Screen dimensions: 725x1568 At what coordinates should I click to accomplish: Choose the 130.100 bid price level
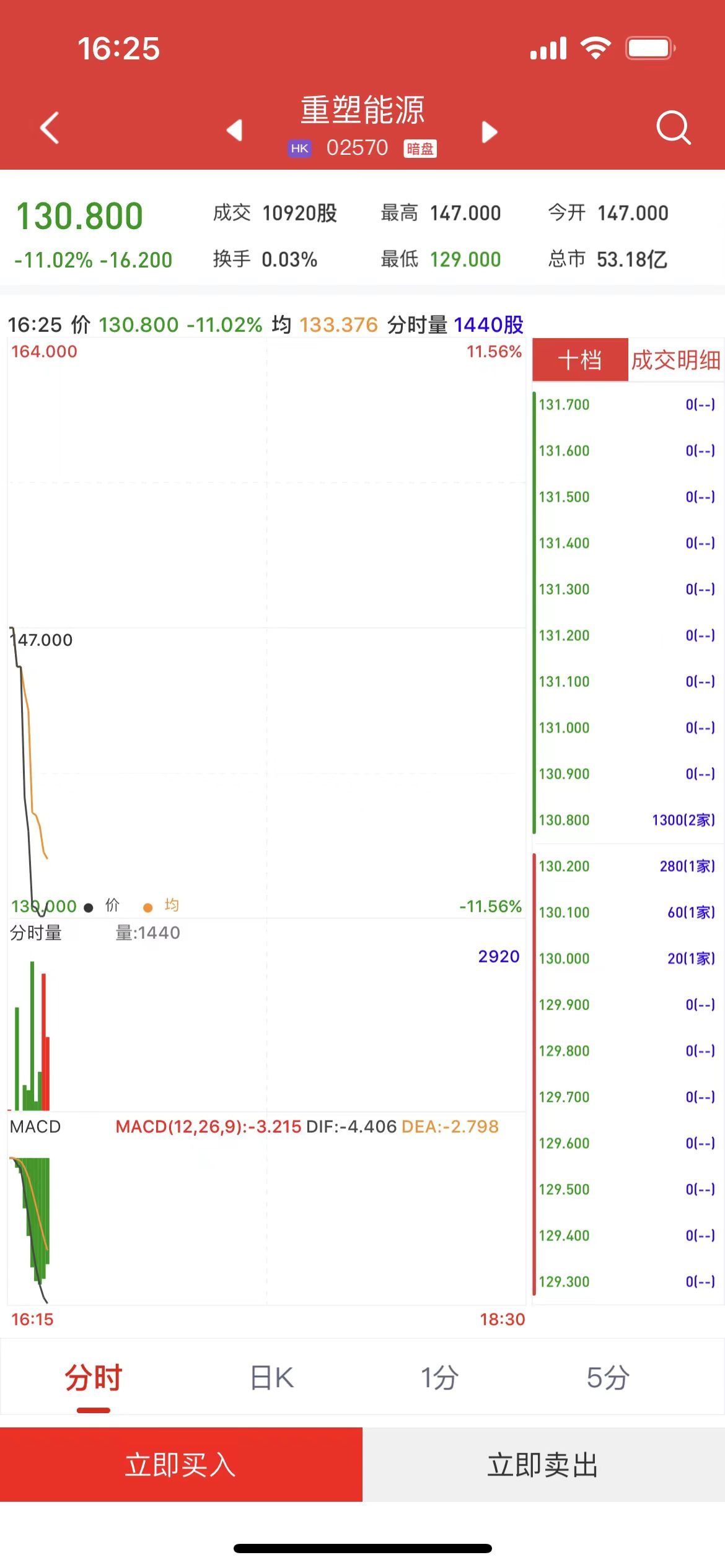click(626, 912)
